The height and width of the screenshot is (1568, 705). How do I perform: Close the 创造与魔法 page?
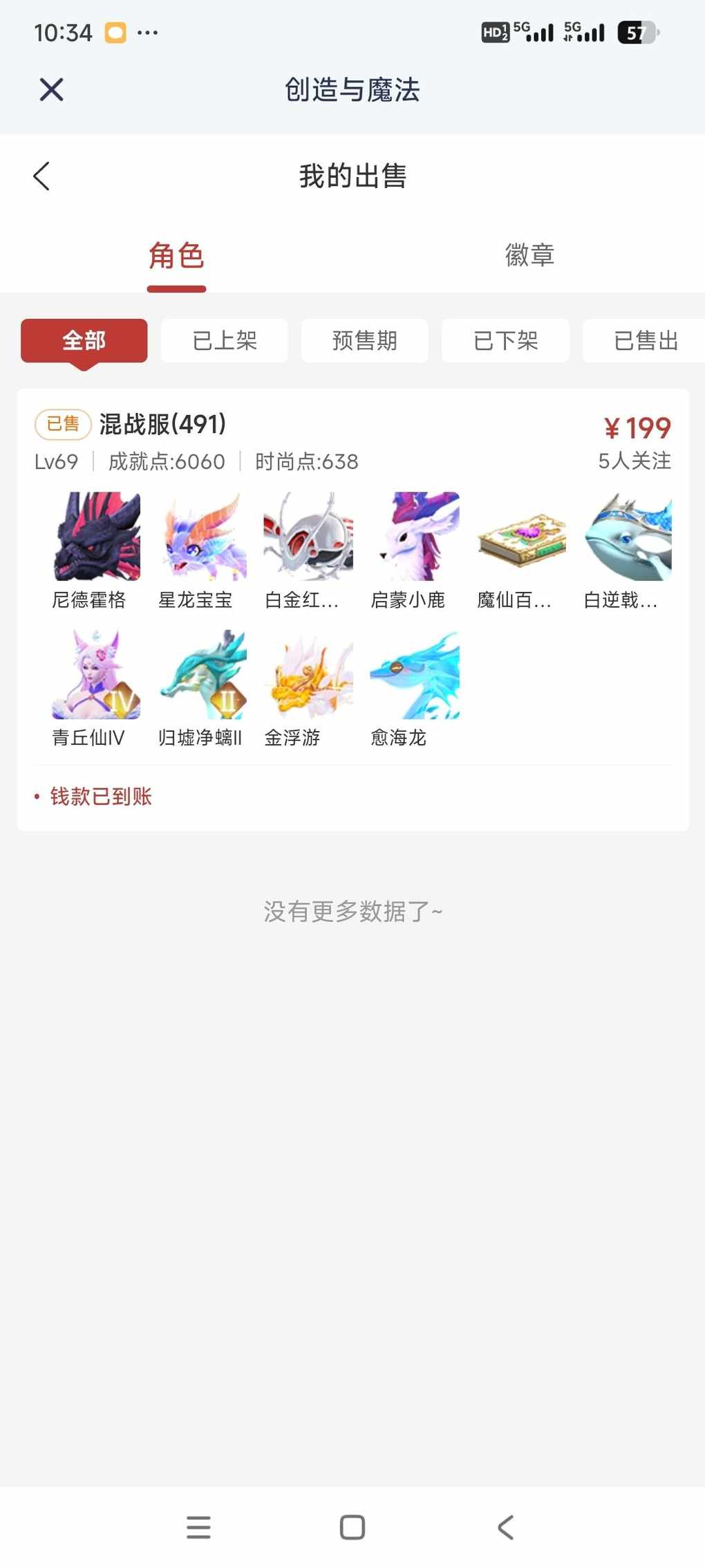pos(52,90)
